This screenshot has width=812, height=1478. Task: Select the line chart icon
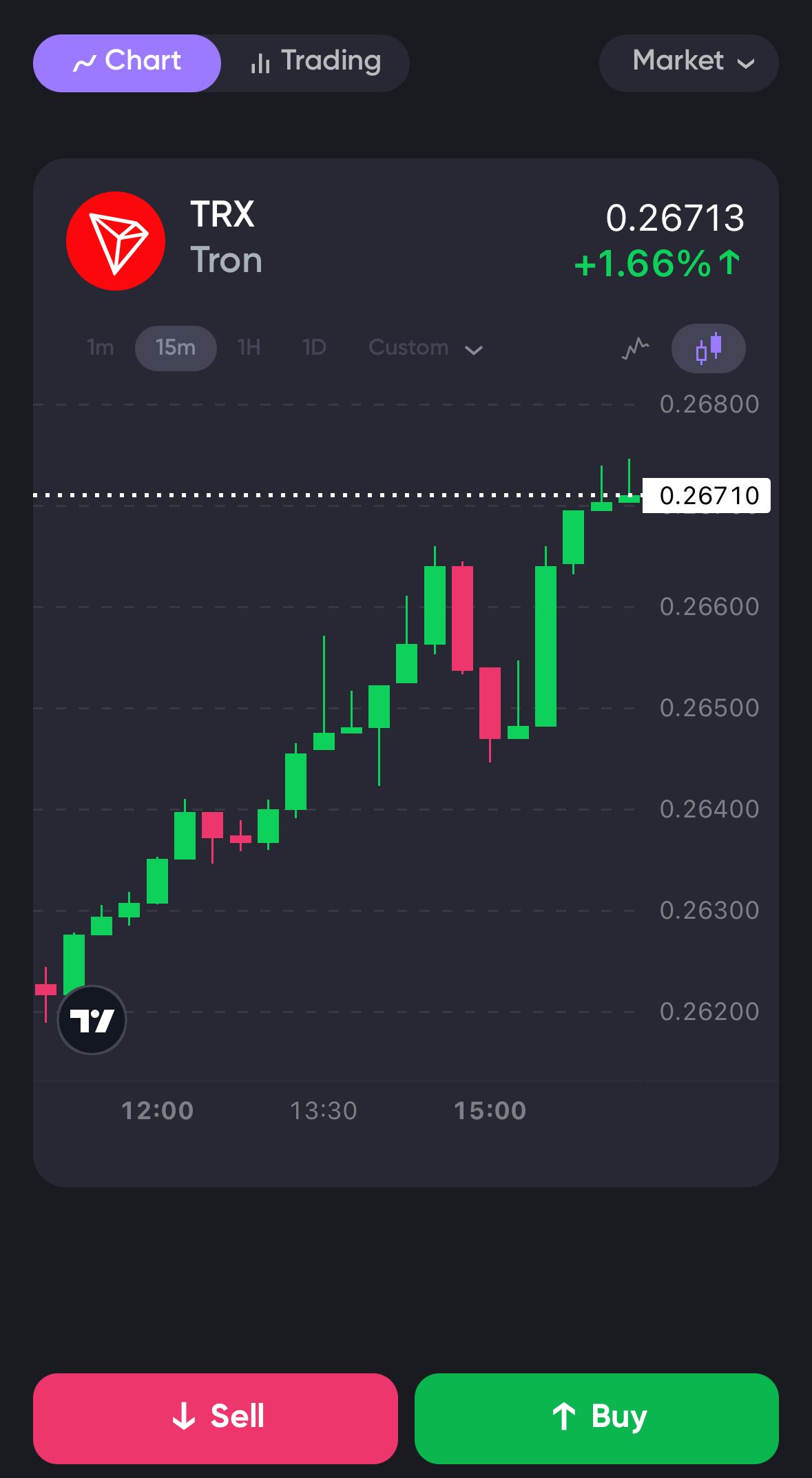634,348
